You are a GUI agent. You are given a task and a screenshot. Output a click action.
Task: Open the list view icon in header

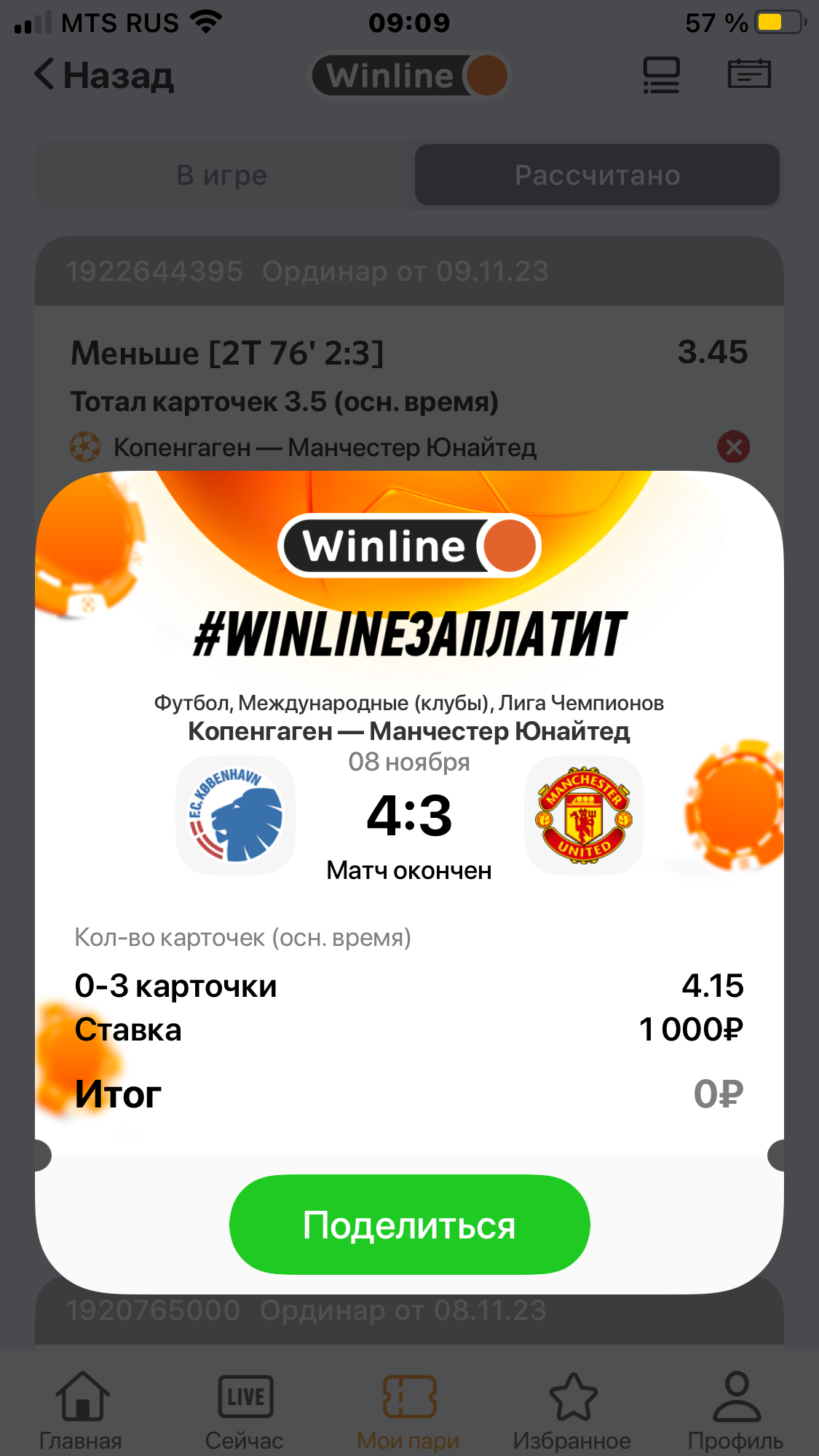coord(661,75)
